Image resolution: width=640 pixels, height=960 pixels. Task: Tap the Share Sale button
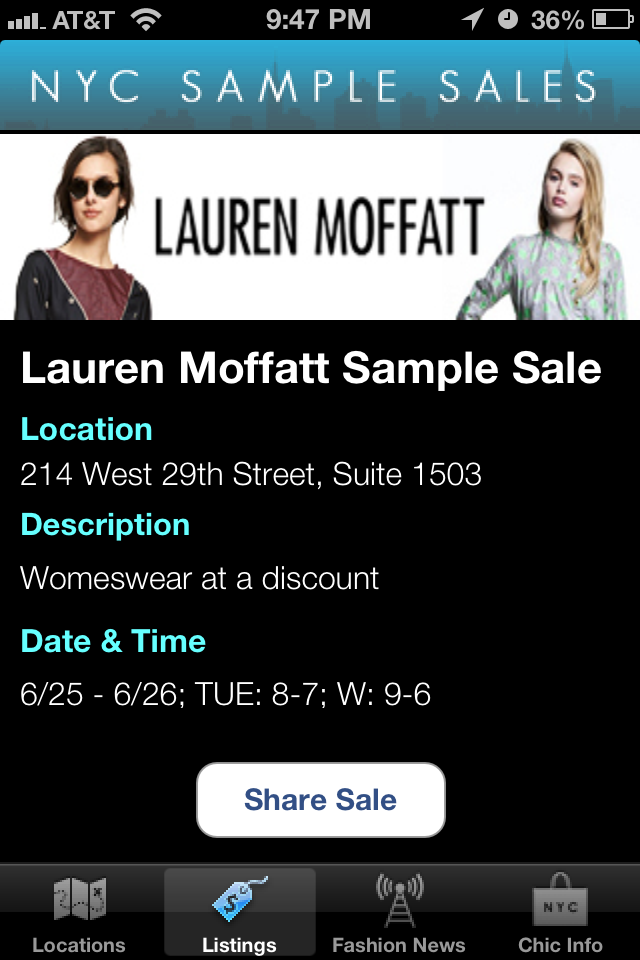pyautogui.click(x=320, y=800)
